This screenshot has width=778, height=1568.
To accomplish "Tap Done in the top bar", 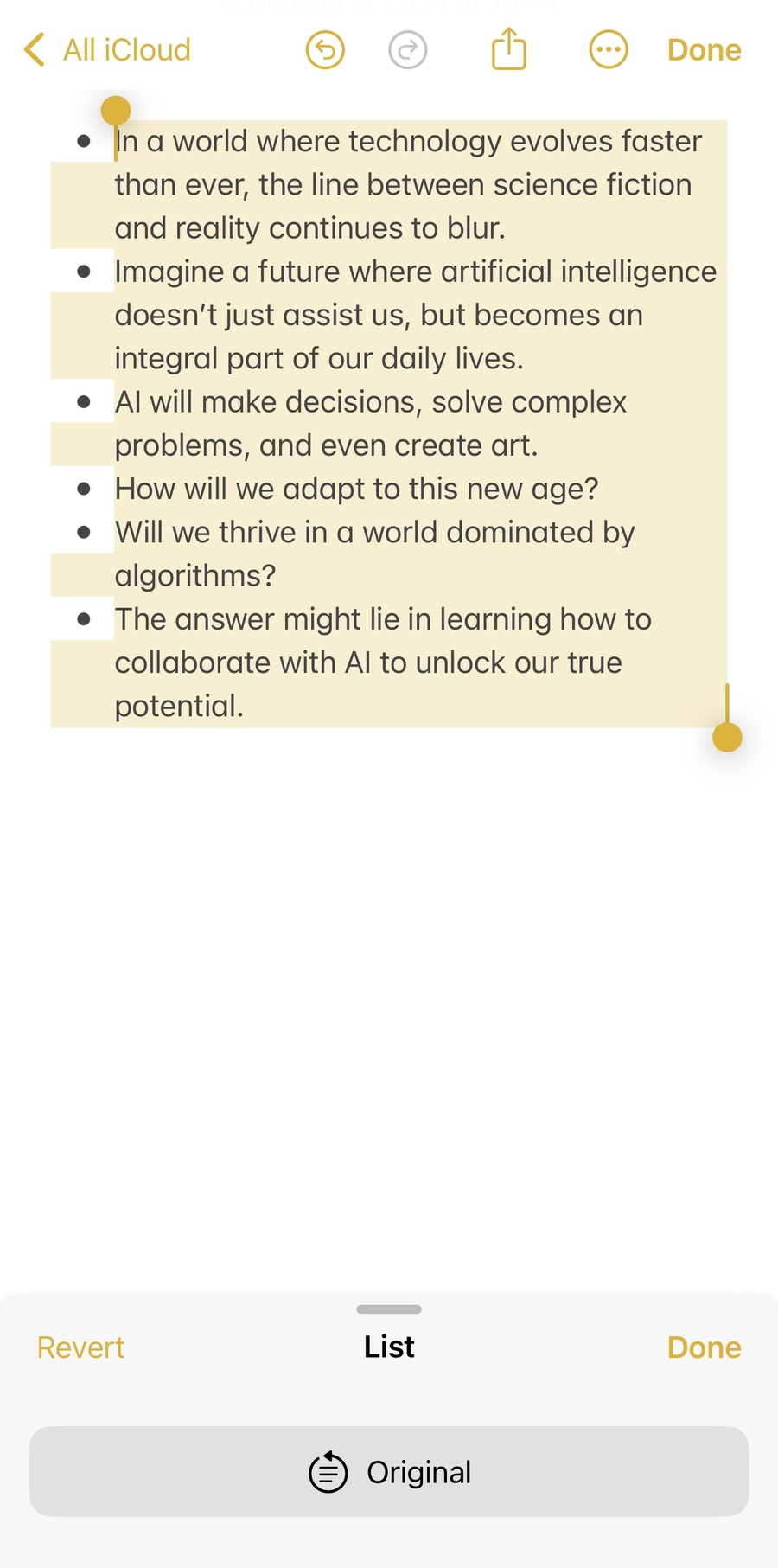I will [704, 50].
